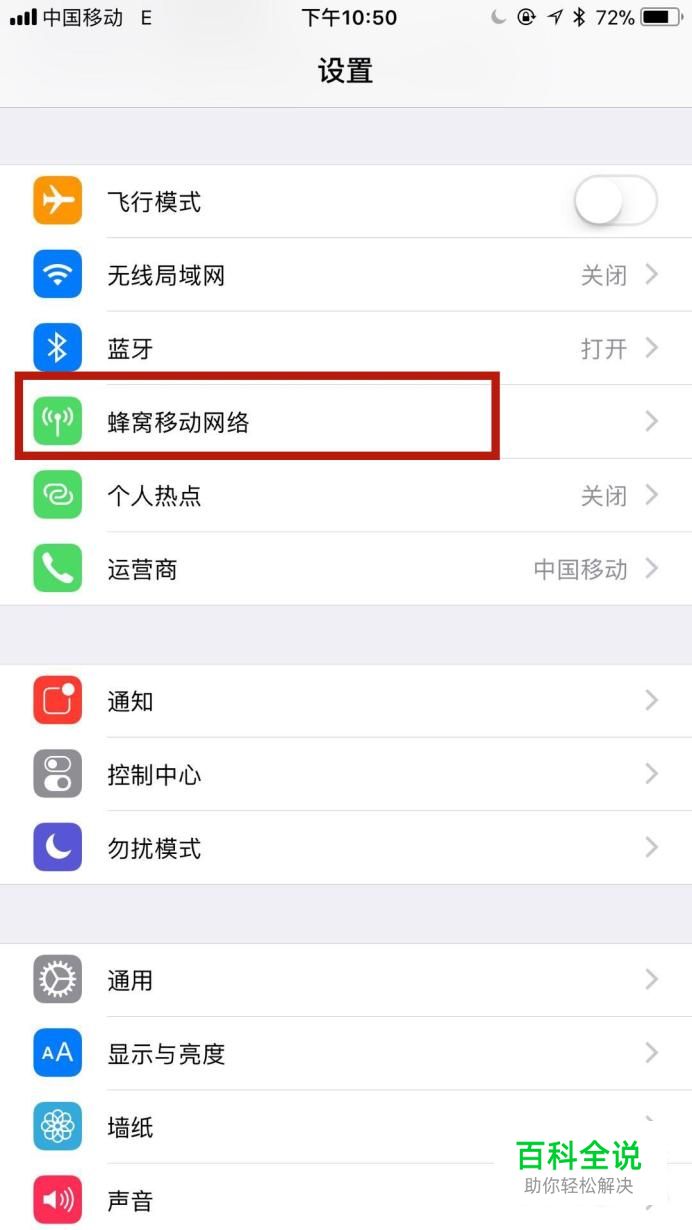Open 蓝牙 Bluetooth settings
This screenshot has width=692, height=1230.
(345, 348)
